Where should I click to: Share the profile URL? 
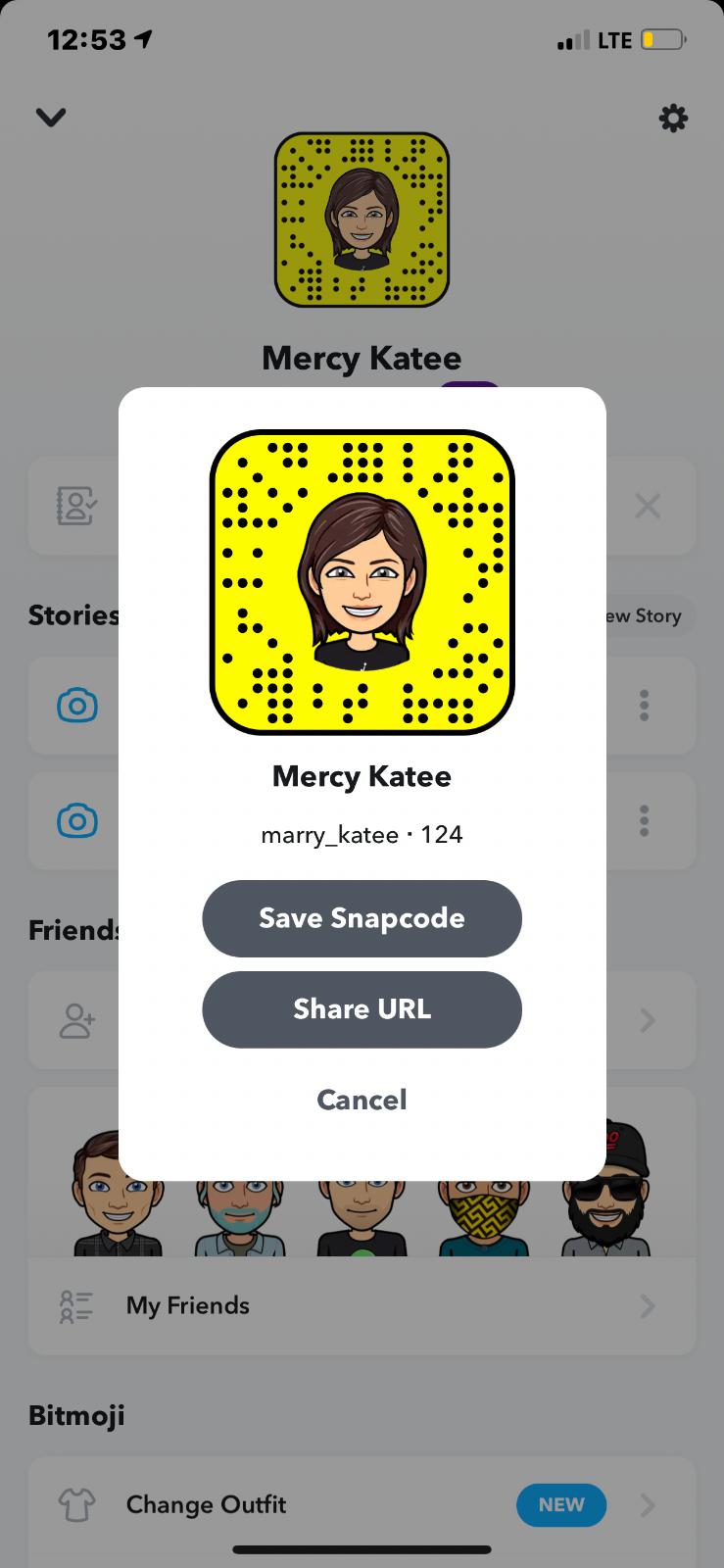point(362,1009)
